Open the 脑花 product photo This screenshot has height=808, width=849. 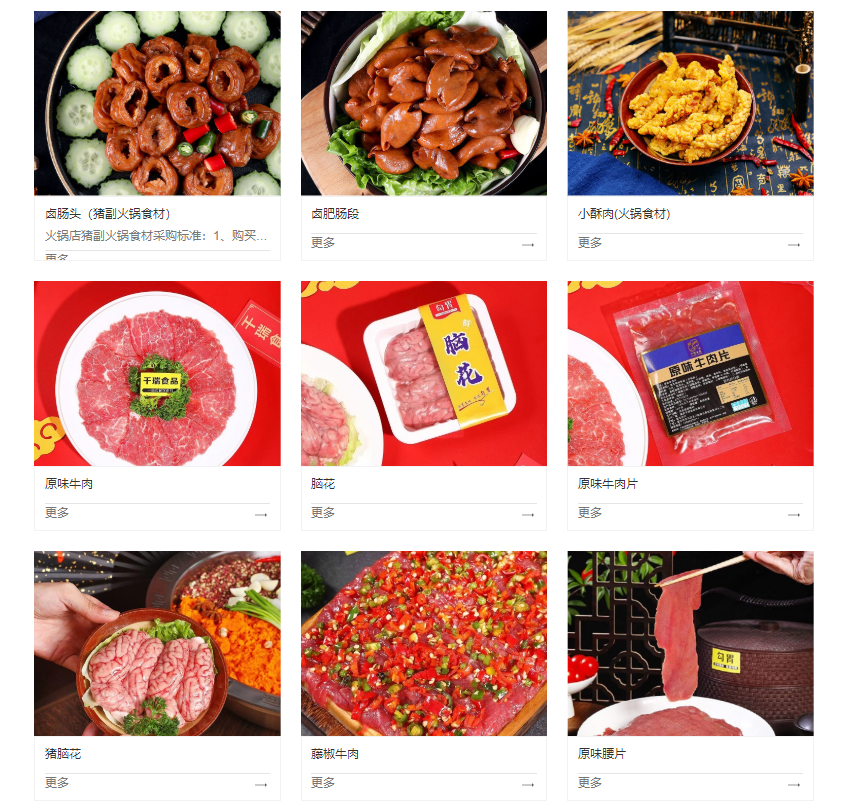pyautogui.click(x=423, y=373)
